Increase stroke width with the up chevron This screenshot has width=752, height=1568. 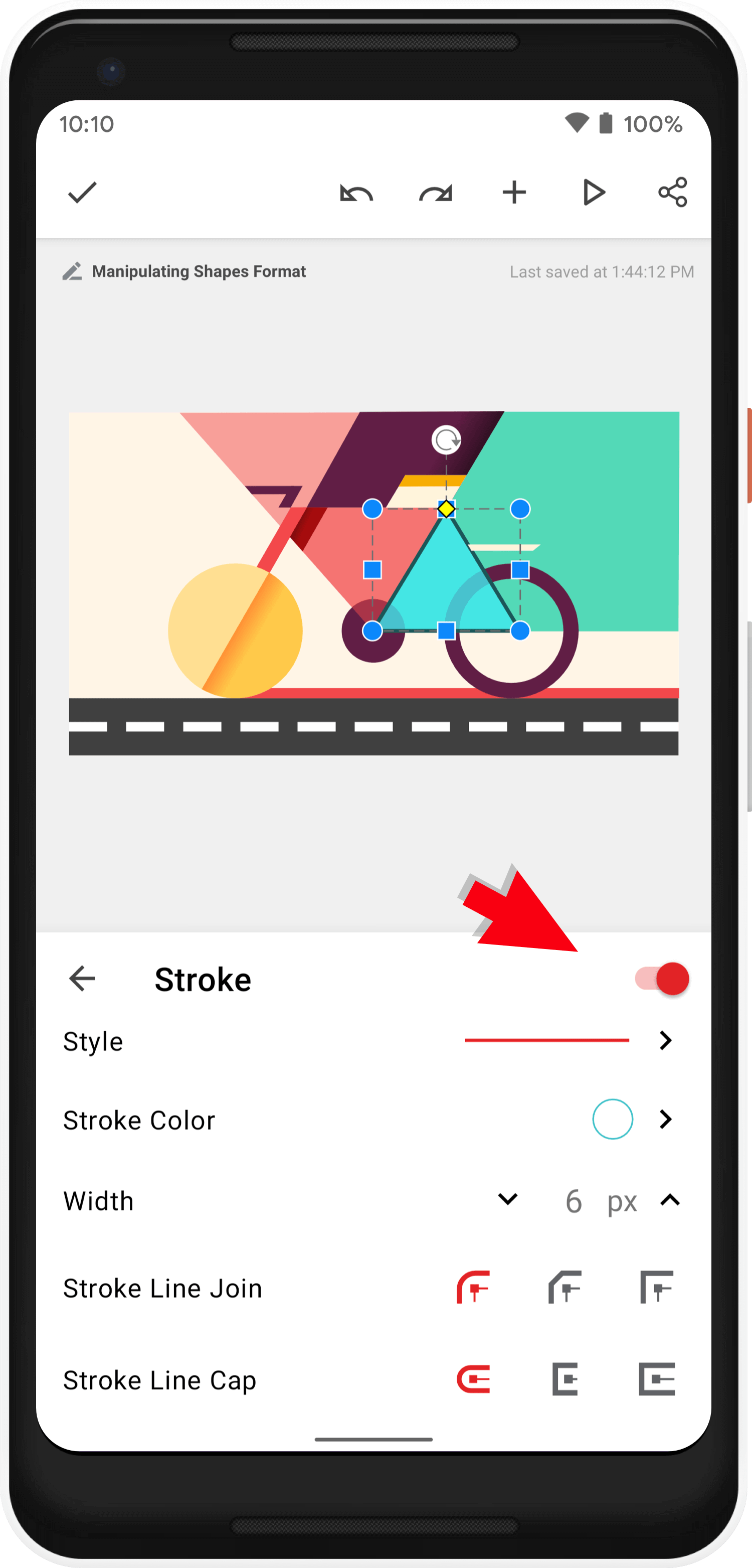pos(670,1200)
